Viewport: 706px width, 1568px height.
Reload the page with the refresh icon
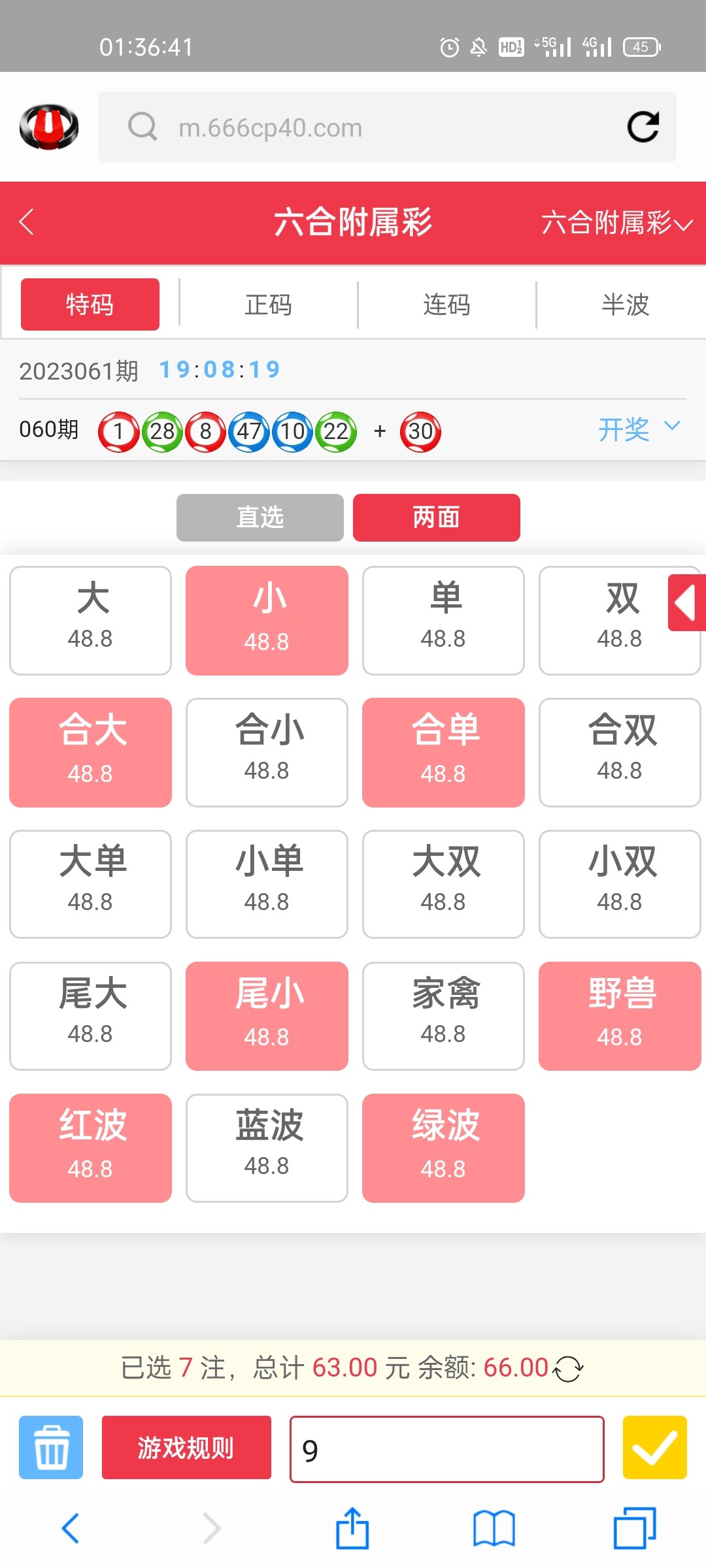[643, 127]
